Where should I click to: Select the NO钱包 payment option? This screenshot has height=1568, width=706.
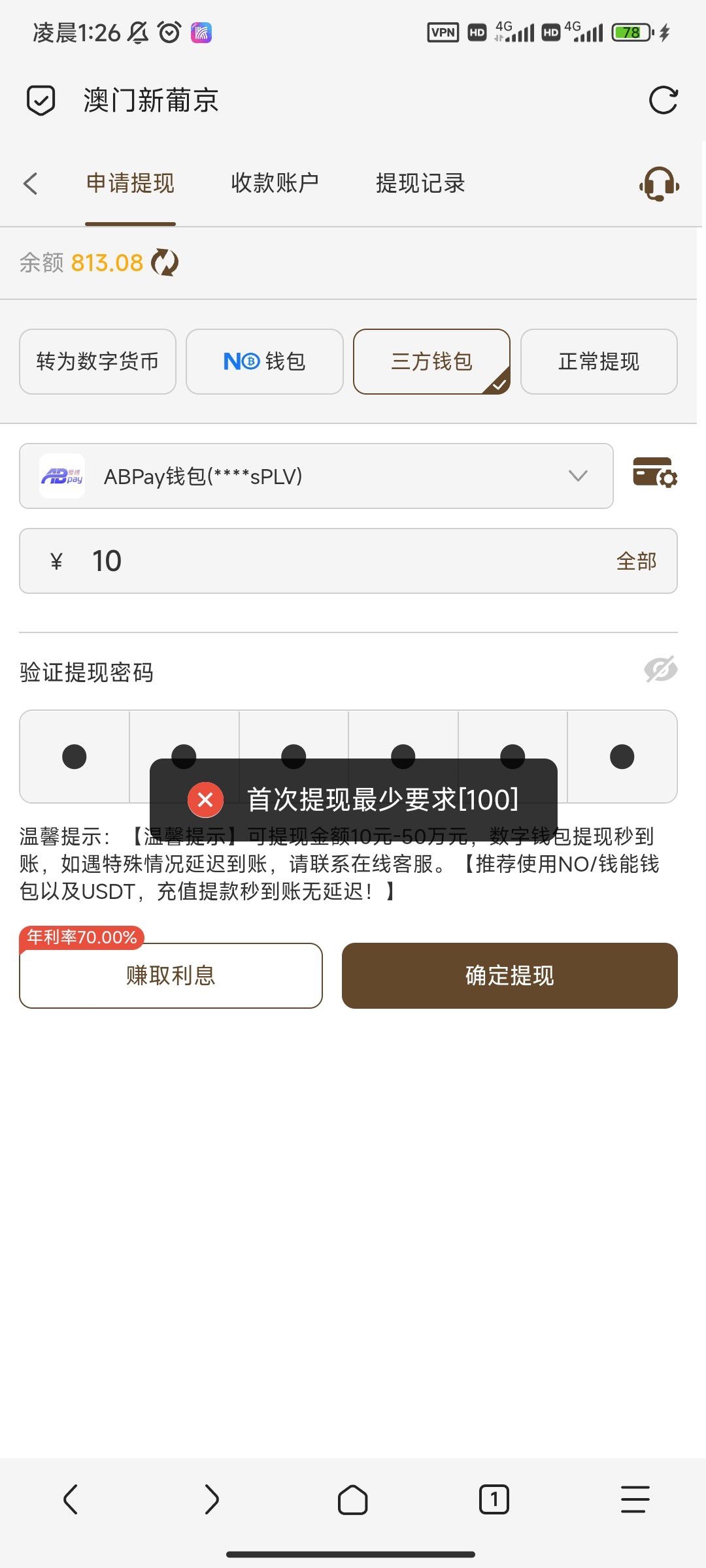pos(264,361)
